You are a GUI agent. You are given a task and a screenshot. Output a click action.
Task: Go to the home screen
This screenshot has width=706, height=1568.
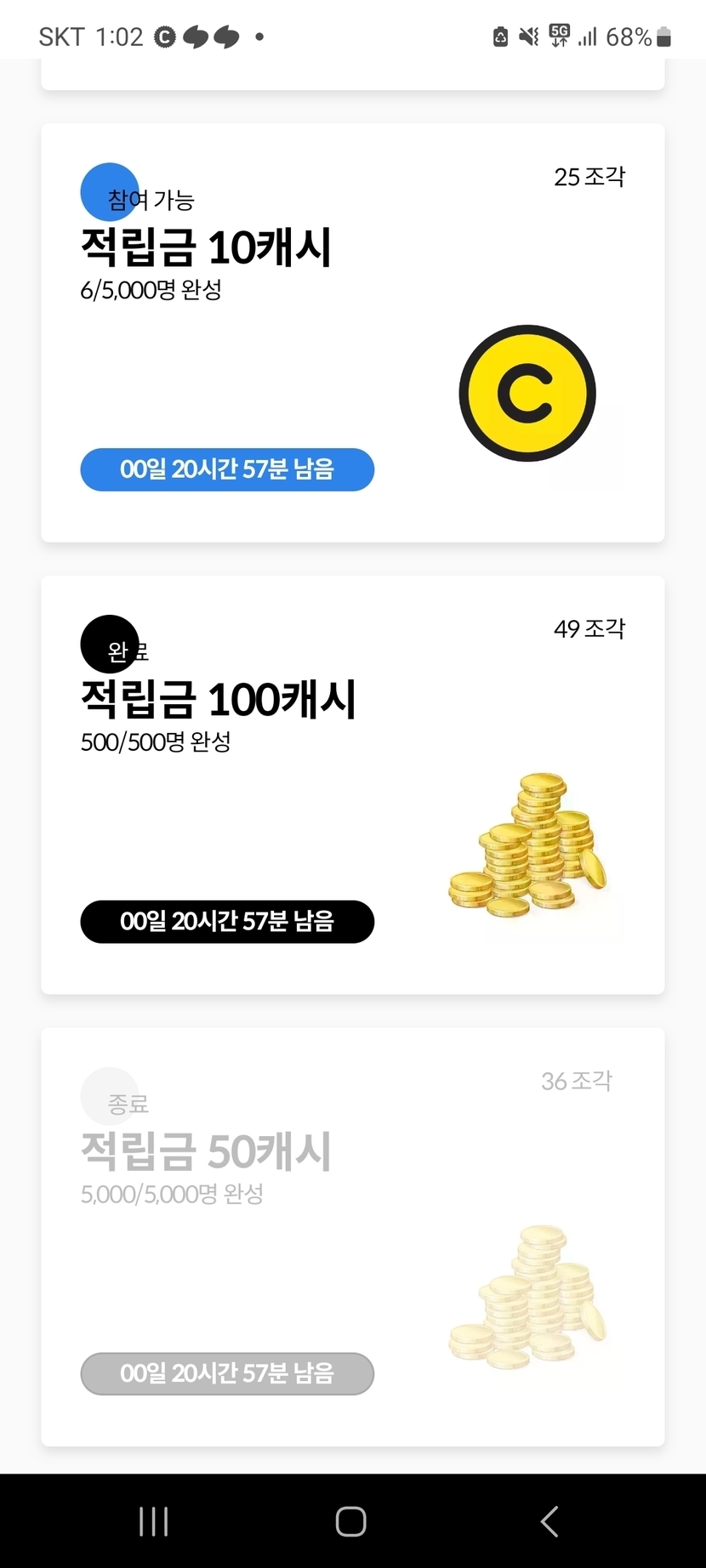point(351,1521)
